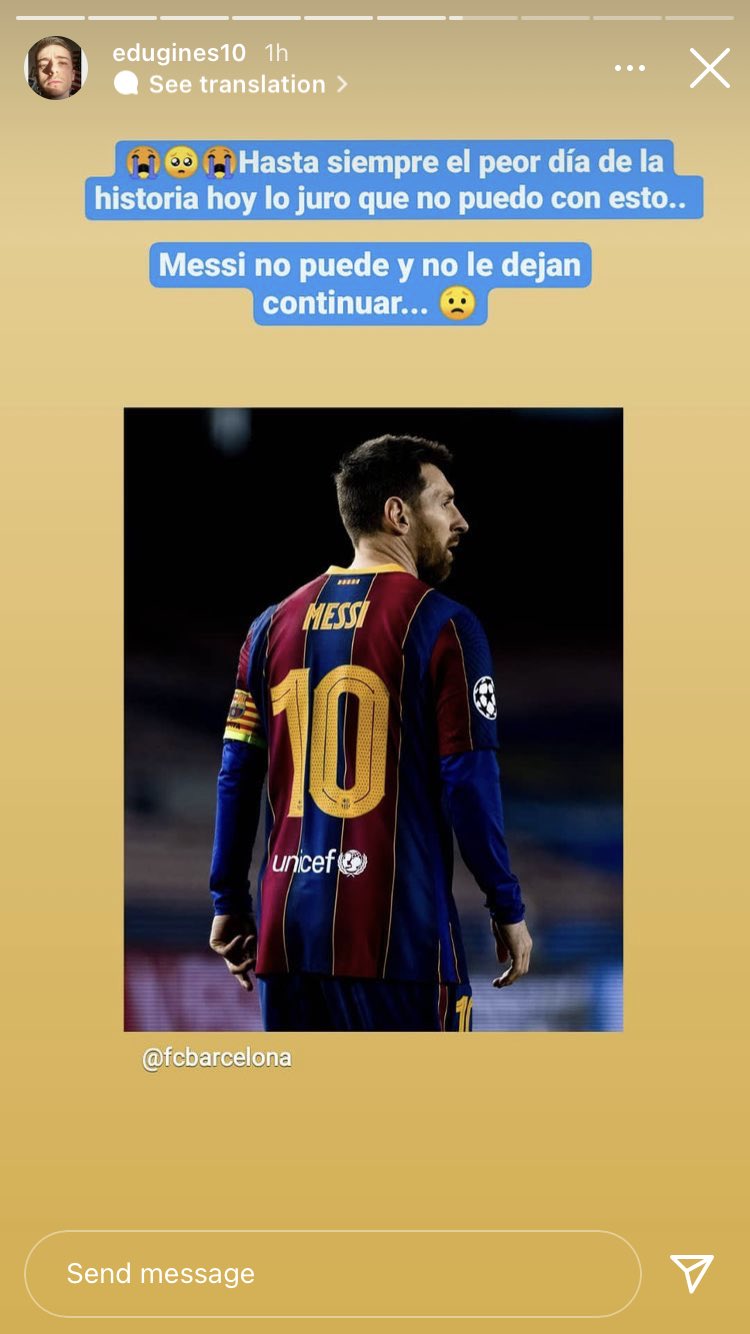The width and height of the screenshot is (750, 1334).
Task: Open the shared @fcbarcelona post
Action: pyautogui.click(x=373, y=719)
